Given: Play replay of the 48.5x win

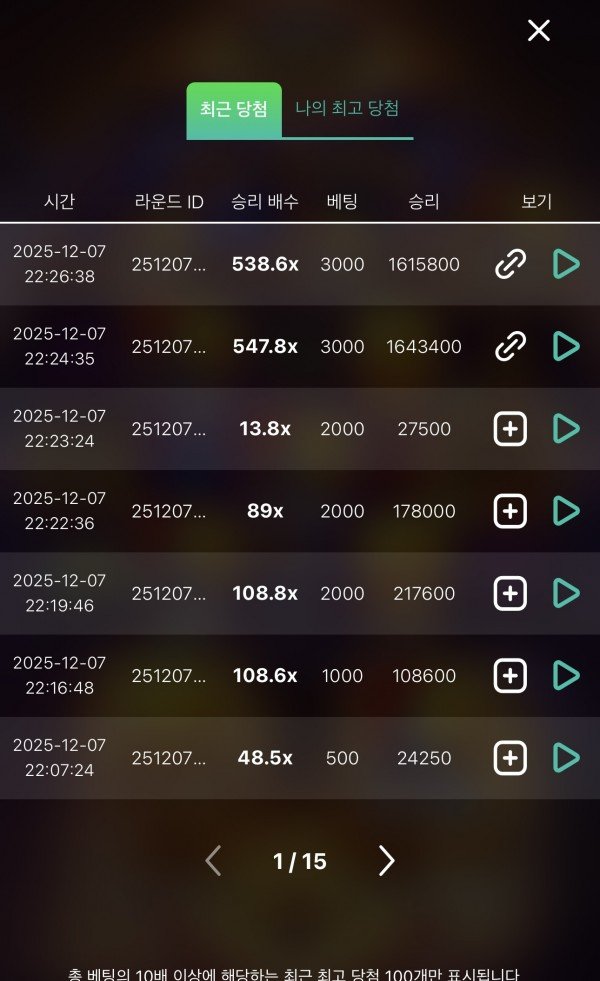Looking at the screenshot, I should 566,758.
